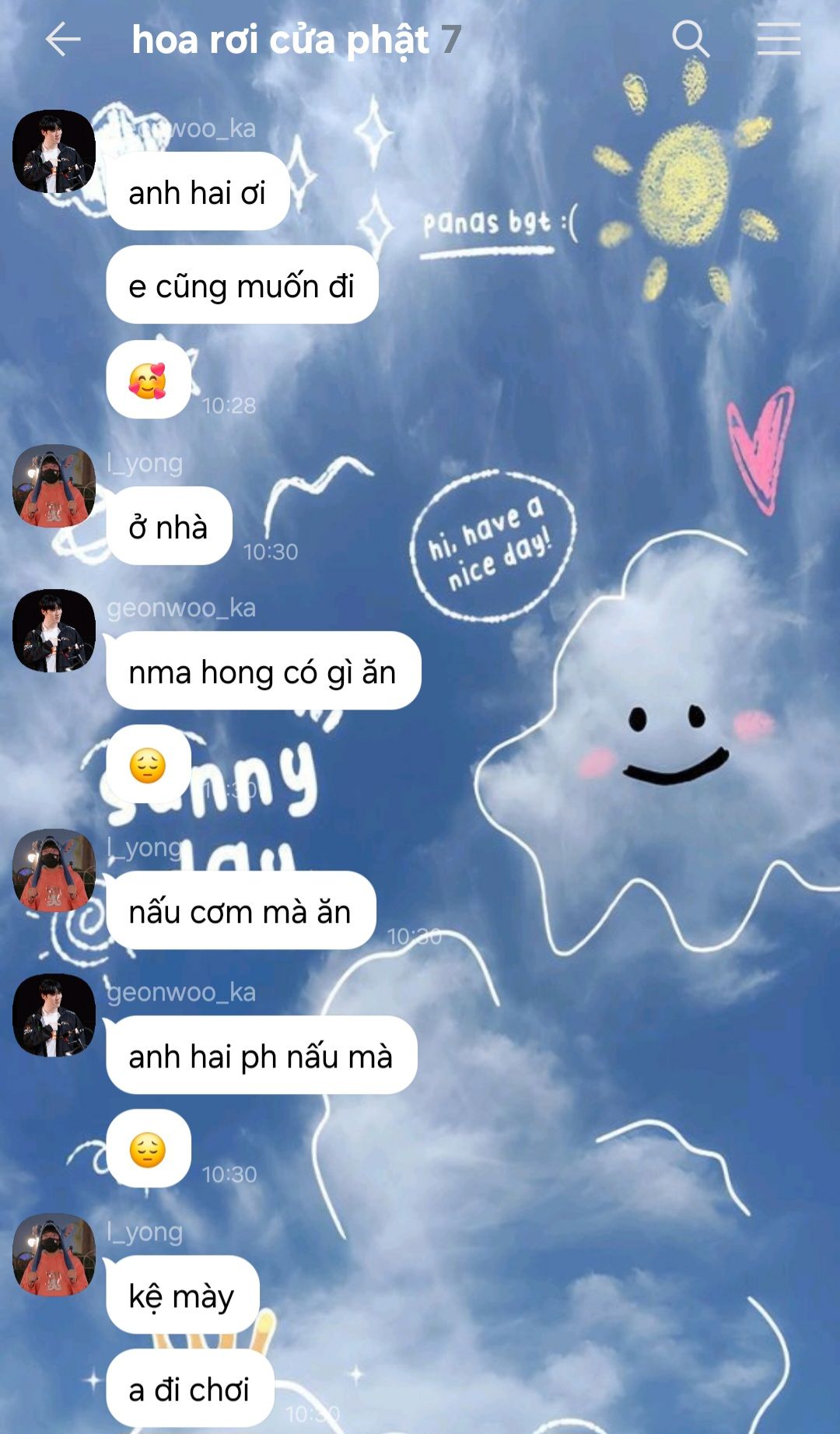840x1434 pixels.
Task: Select geonwoo_ka's avatar by "anh hai ph nấu mà"
Action: (x=54, y=1015)
